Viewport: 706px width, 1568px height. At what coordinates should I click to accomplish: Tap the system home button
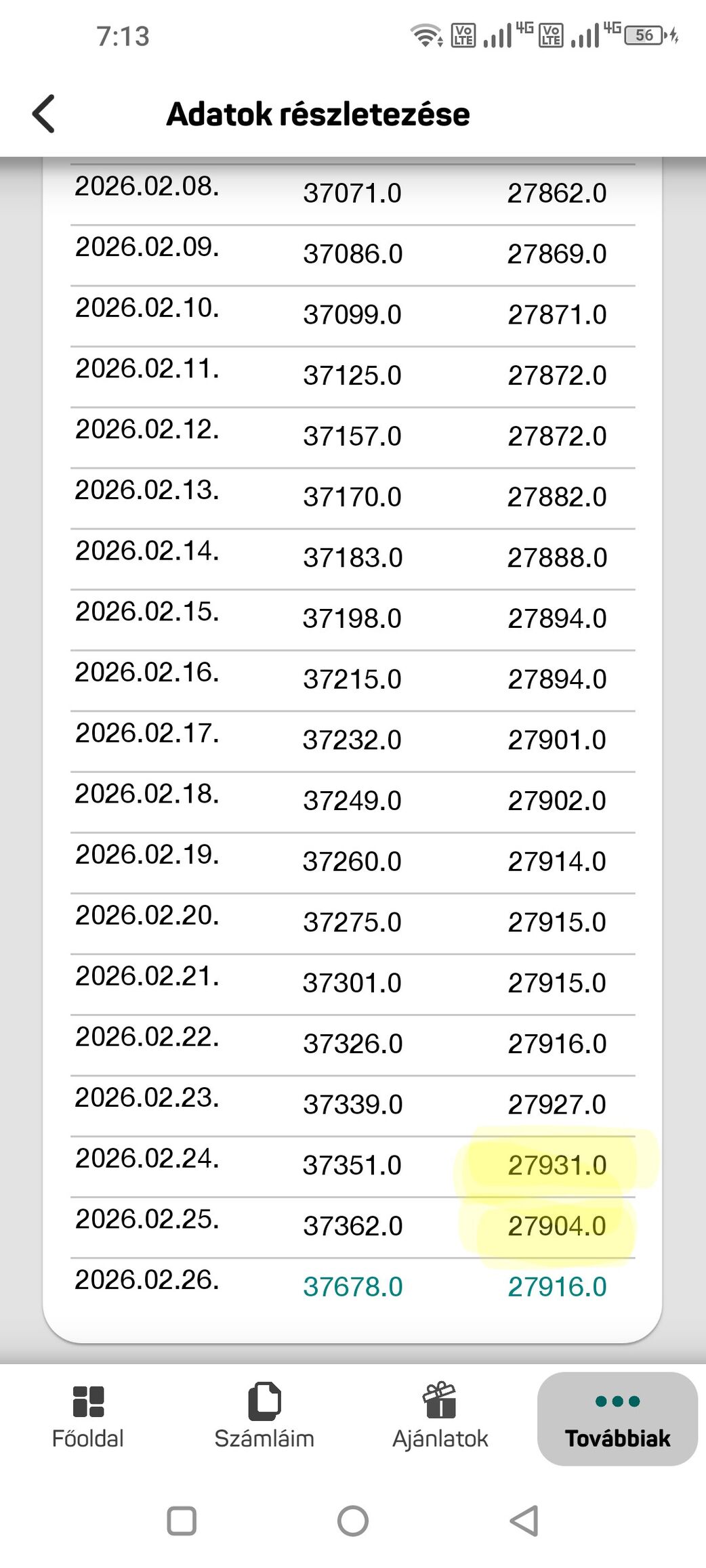(353, 1521)
